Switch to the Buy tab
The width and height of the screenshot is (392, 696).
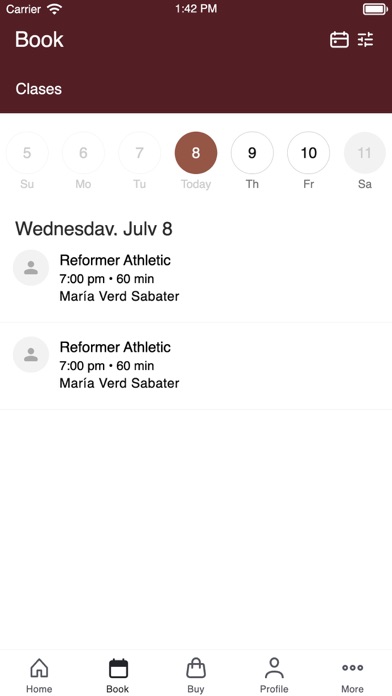(x=196, y=675)
